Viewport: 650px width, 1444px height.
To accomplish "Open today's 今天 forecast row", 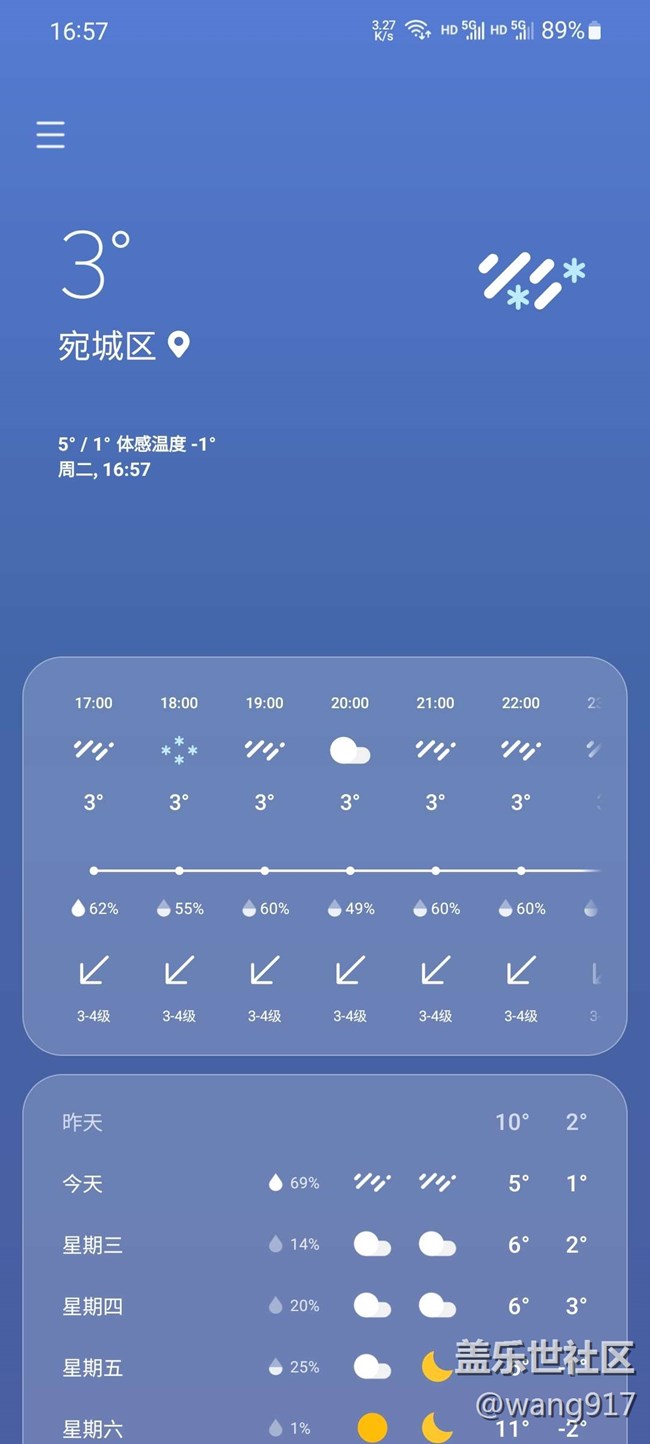I will tap(325, 1183).
